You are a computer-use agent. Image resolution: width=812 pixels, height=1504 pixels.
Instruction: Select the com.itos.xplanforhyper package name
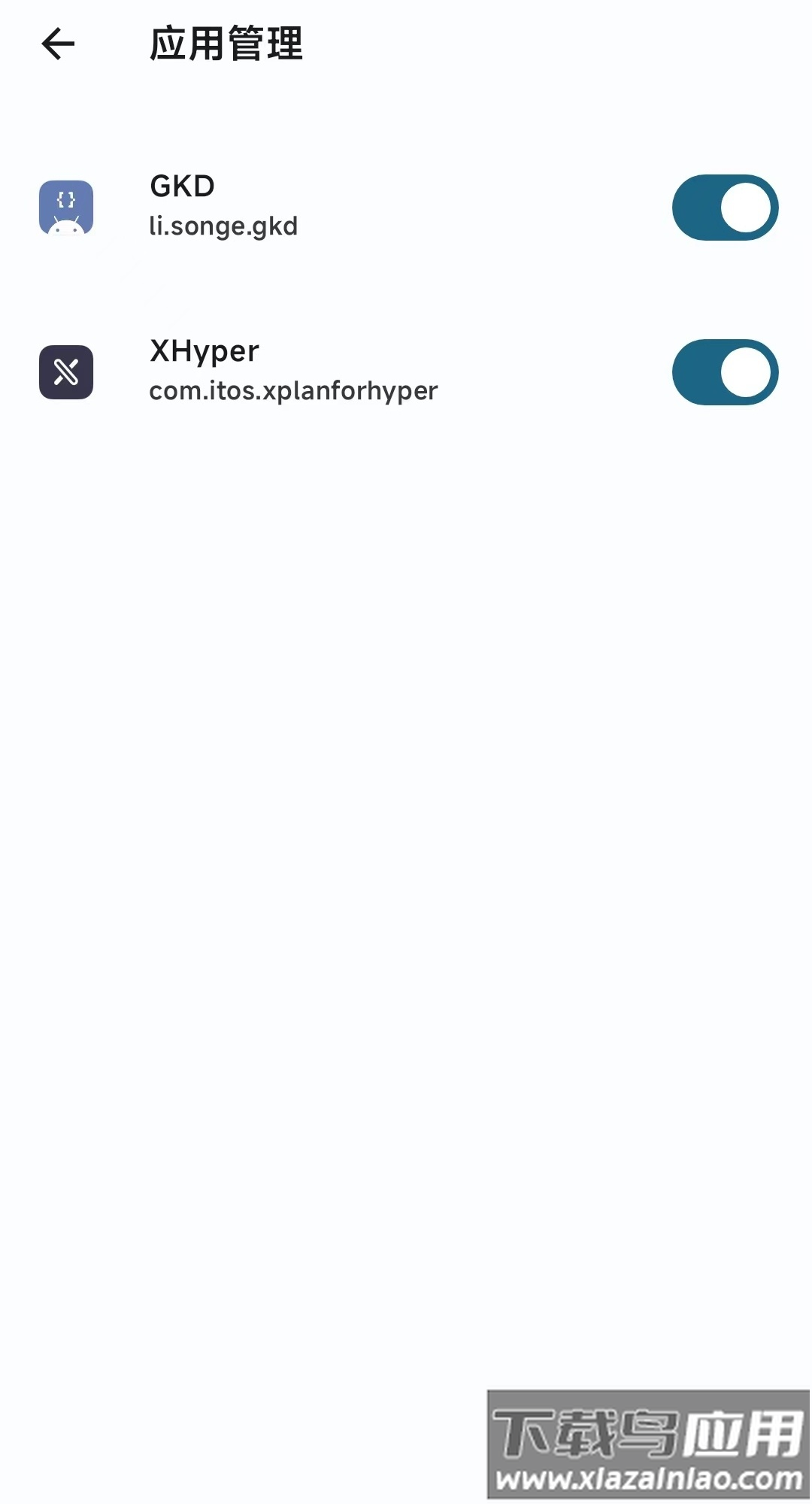pos(292,390)
